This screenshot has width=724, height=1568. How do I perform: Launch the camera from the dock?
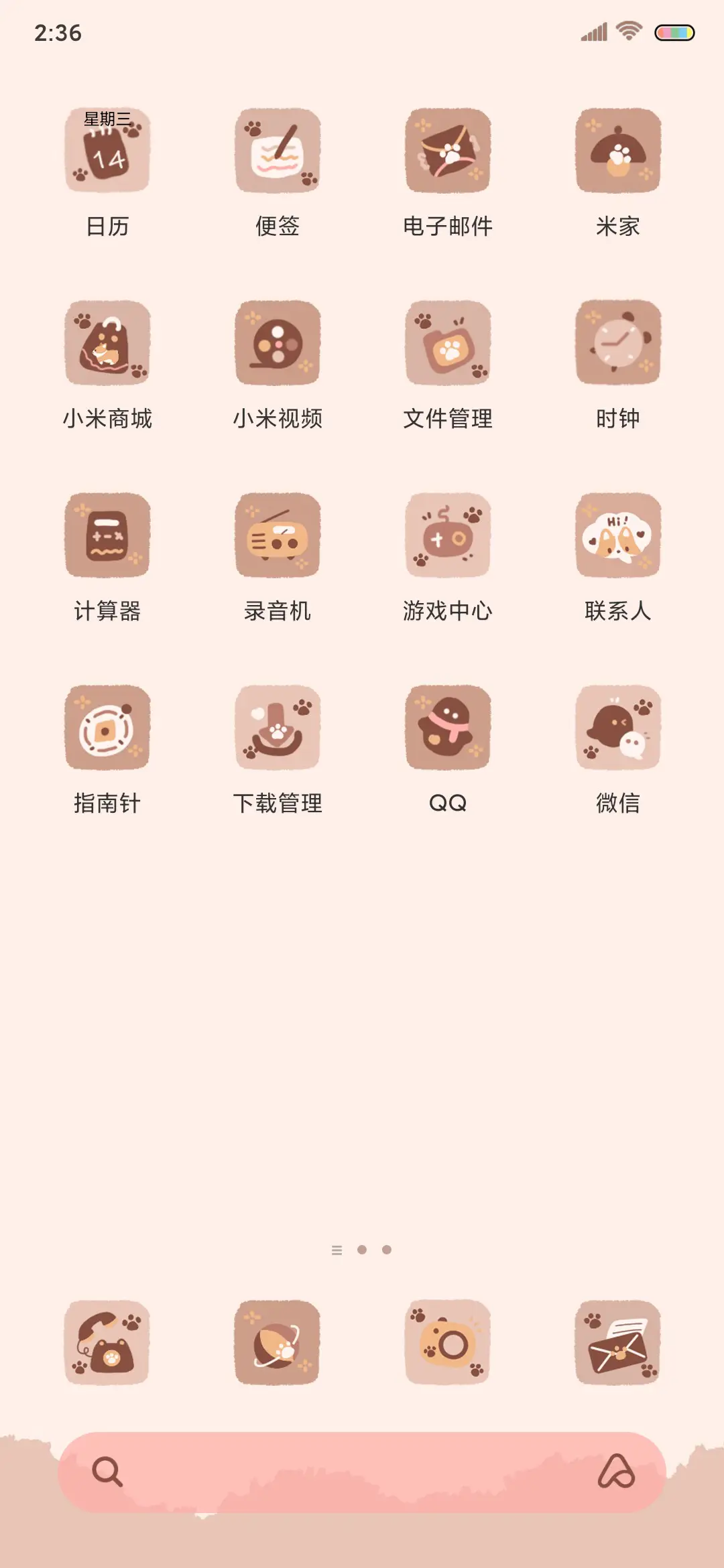pos(447,1347)
